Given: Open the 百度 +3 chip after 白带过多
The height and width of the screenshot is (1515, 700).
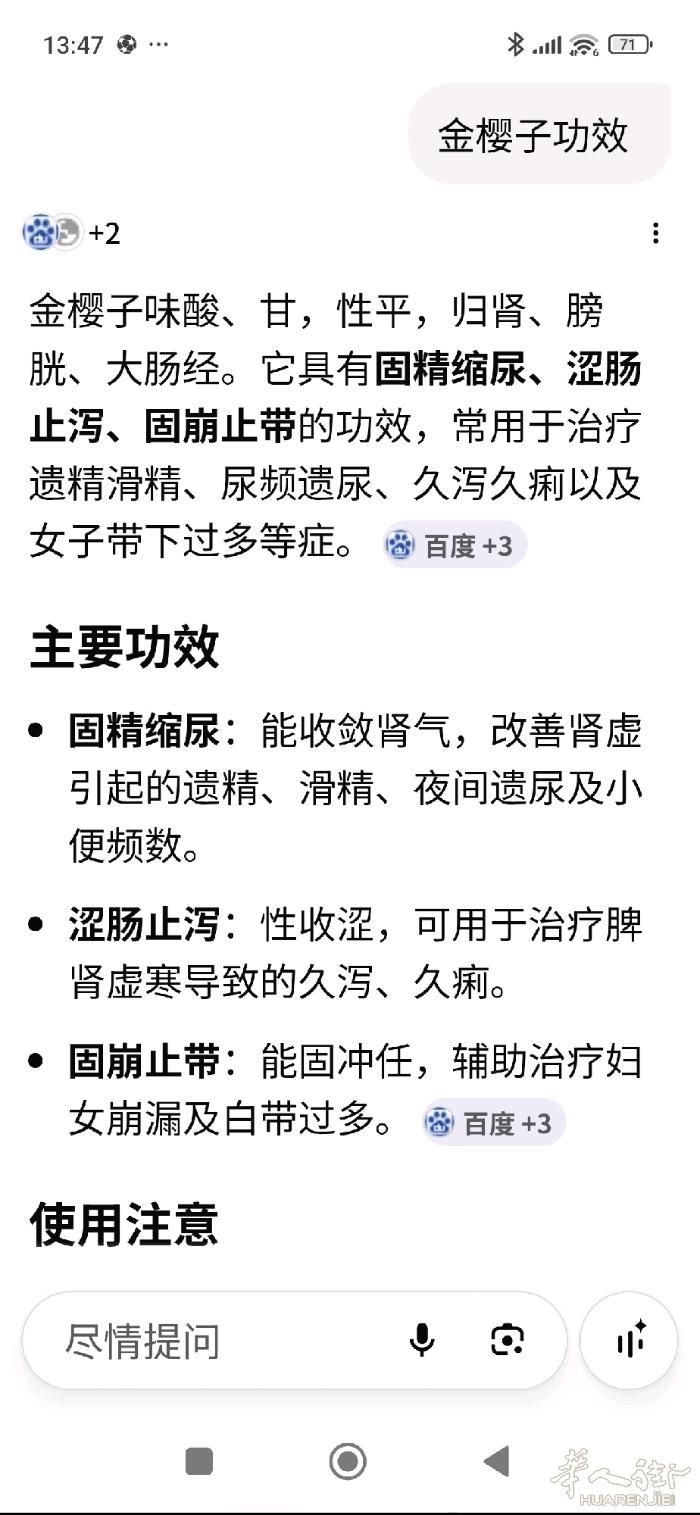Looking at the screenshot, I should point(494,1123).
